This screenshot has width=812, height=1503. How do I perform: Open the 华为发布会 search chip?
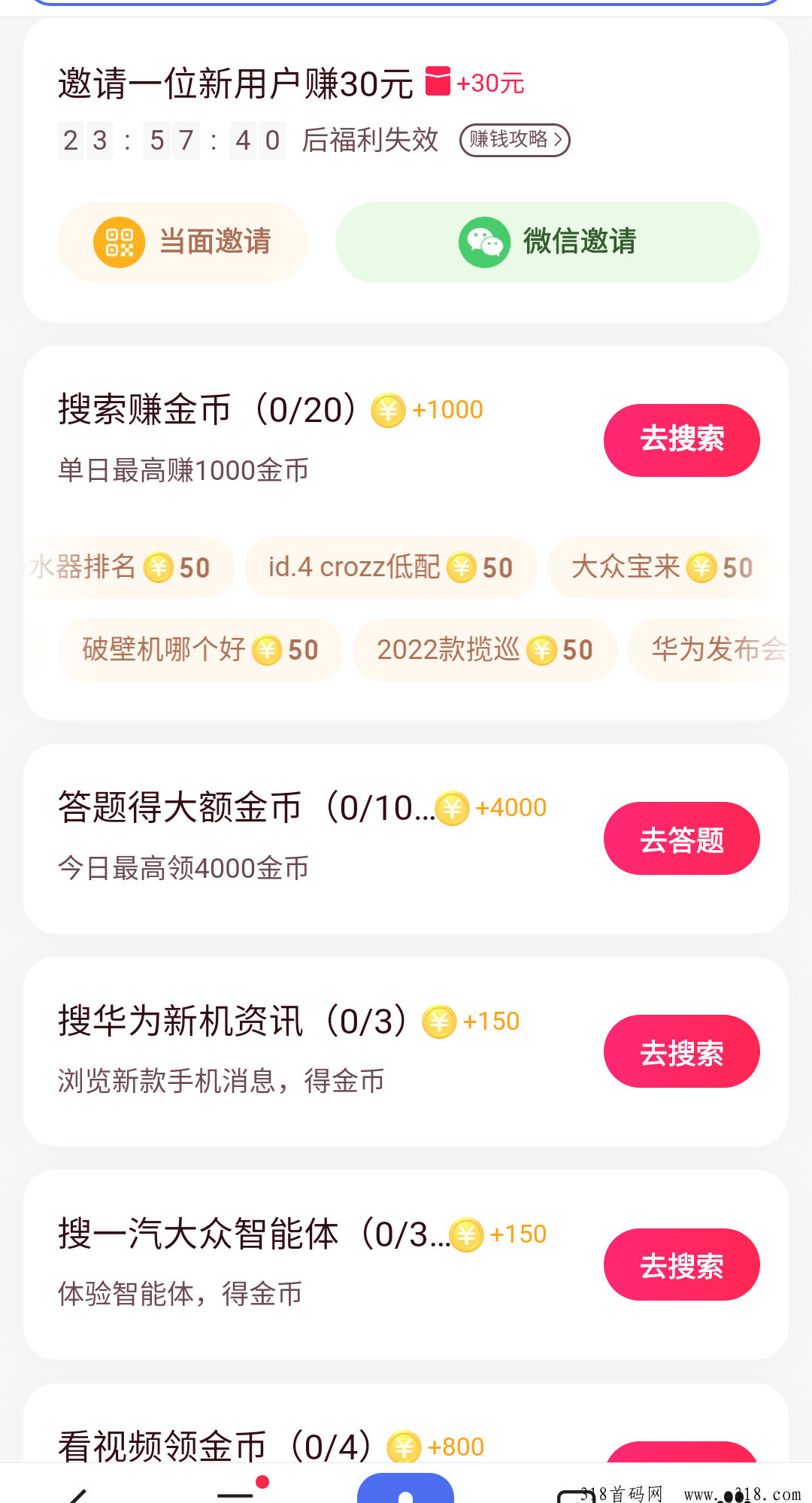(x=708, y=650)
